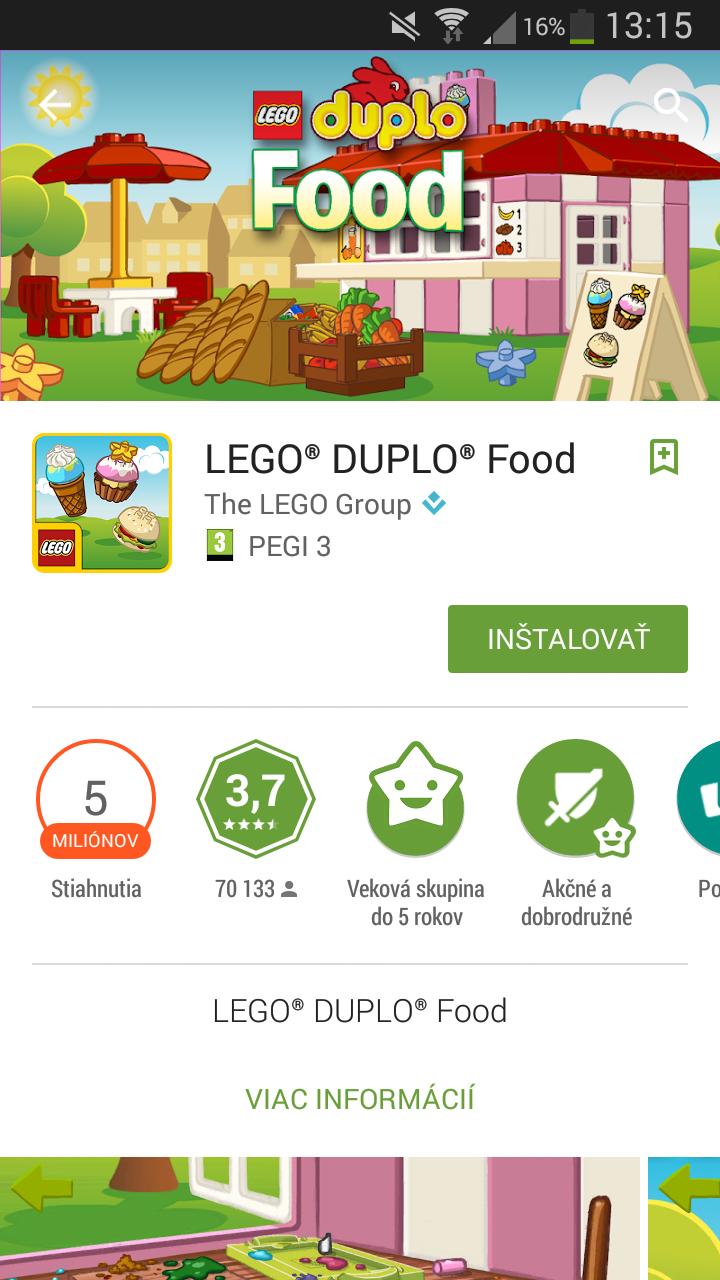The width and height of the screenshot is (720, 1280).
Task: Browse the Akčné a dobrodružné category
Action: pos(576,799)
